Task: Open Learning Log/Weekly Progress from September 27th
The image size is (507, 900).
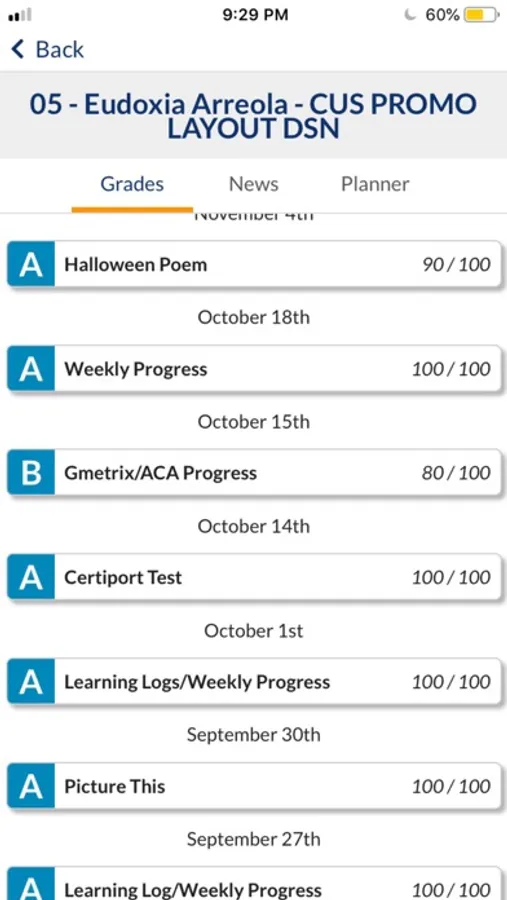Action: [254, 884]
